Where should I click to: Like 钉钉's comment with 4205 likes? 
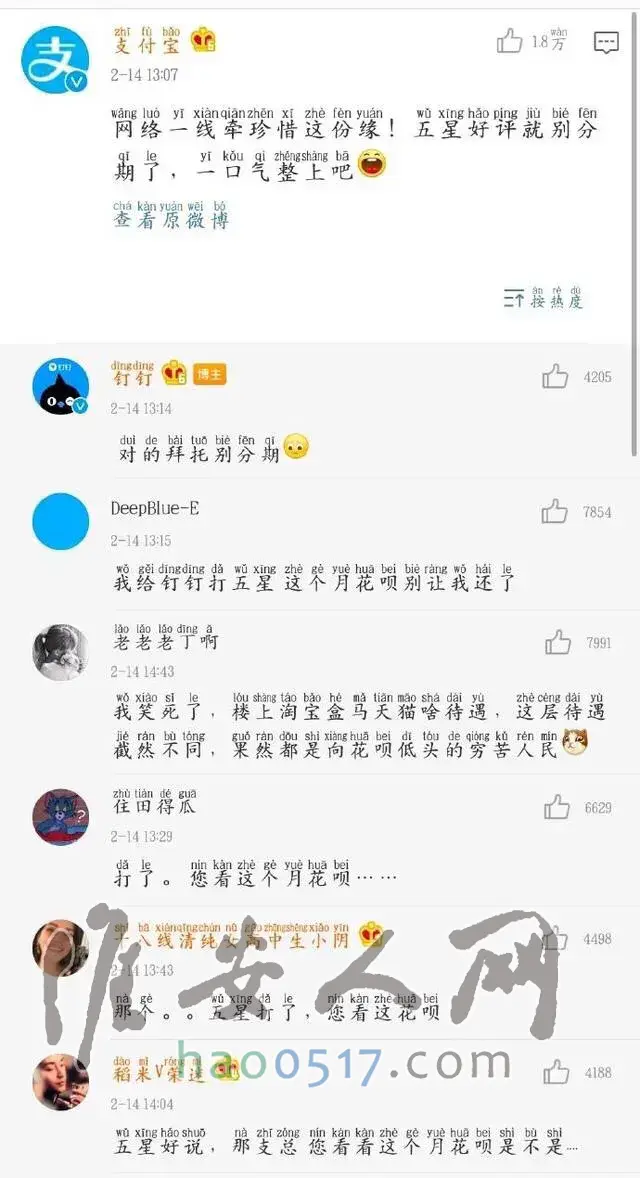pyautogui.click(x=555, y=377)
